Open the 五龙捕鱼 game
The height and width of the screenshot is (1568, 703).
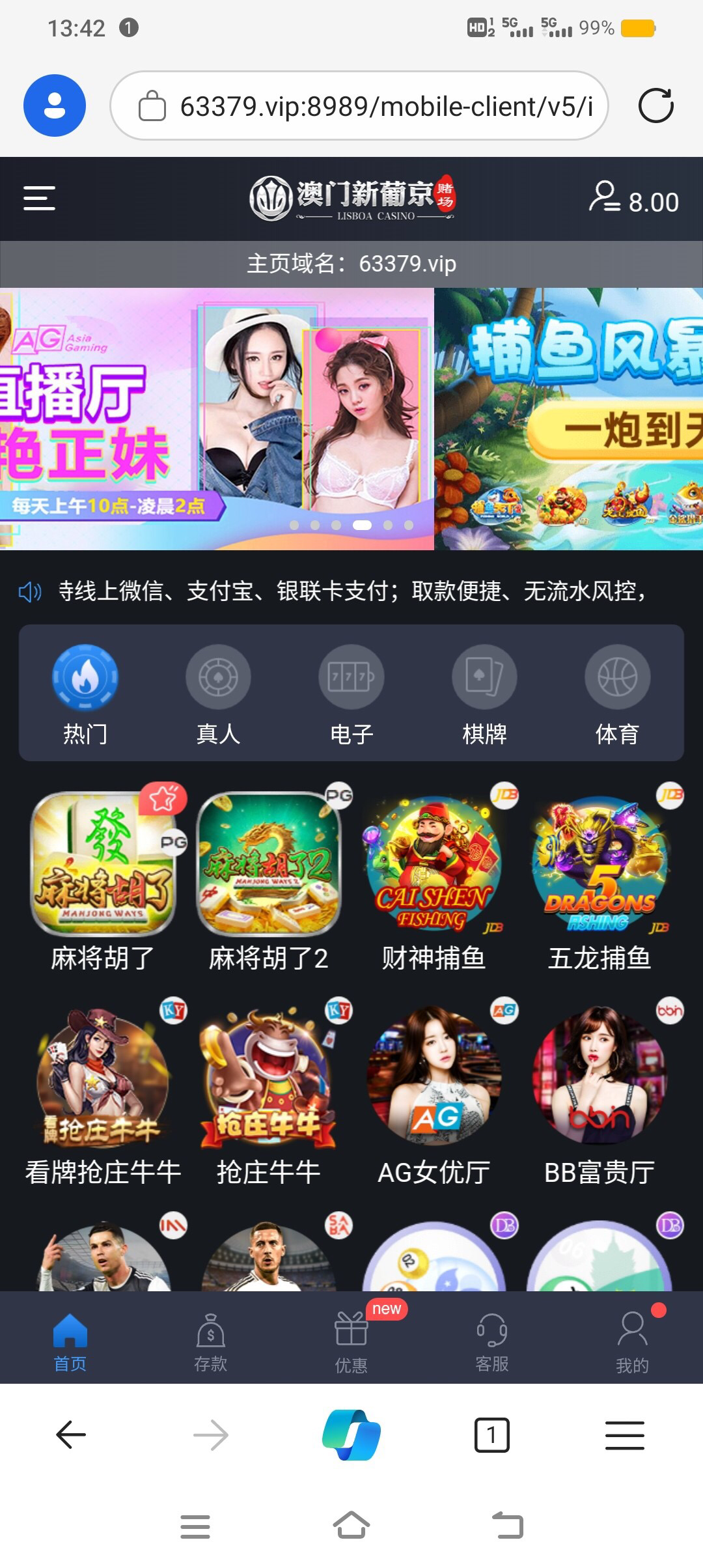(600, 865)
